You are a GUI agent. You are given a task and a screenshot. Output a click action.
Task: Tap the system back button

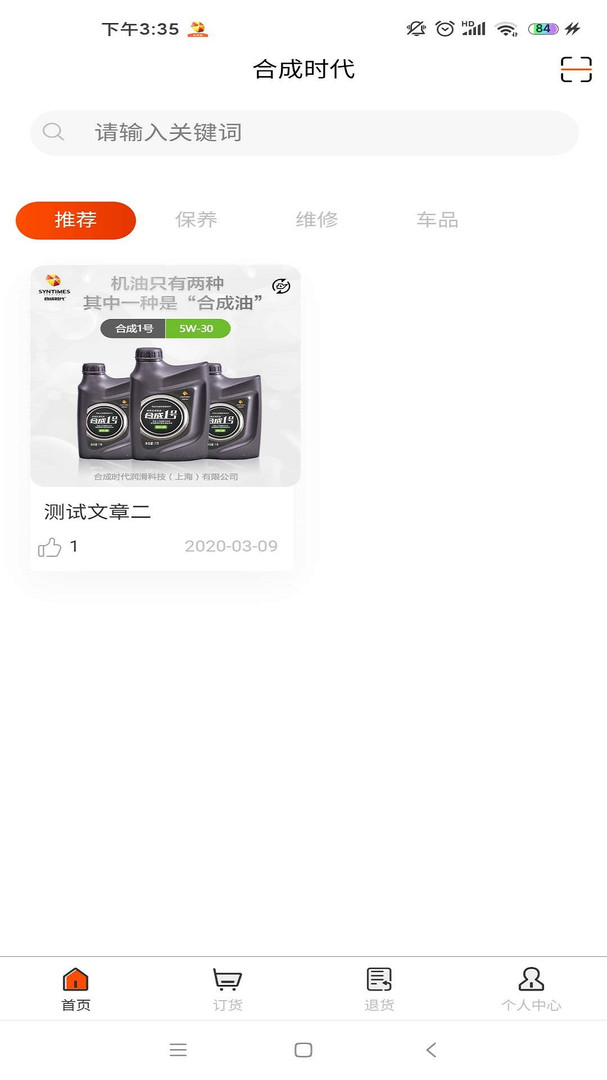click(x=431, y=1050)
